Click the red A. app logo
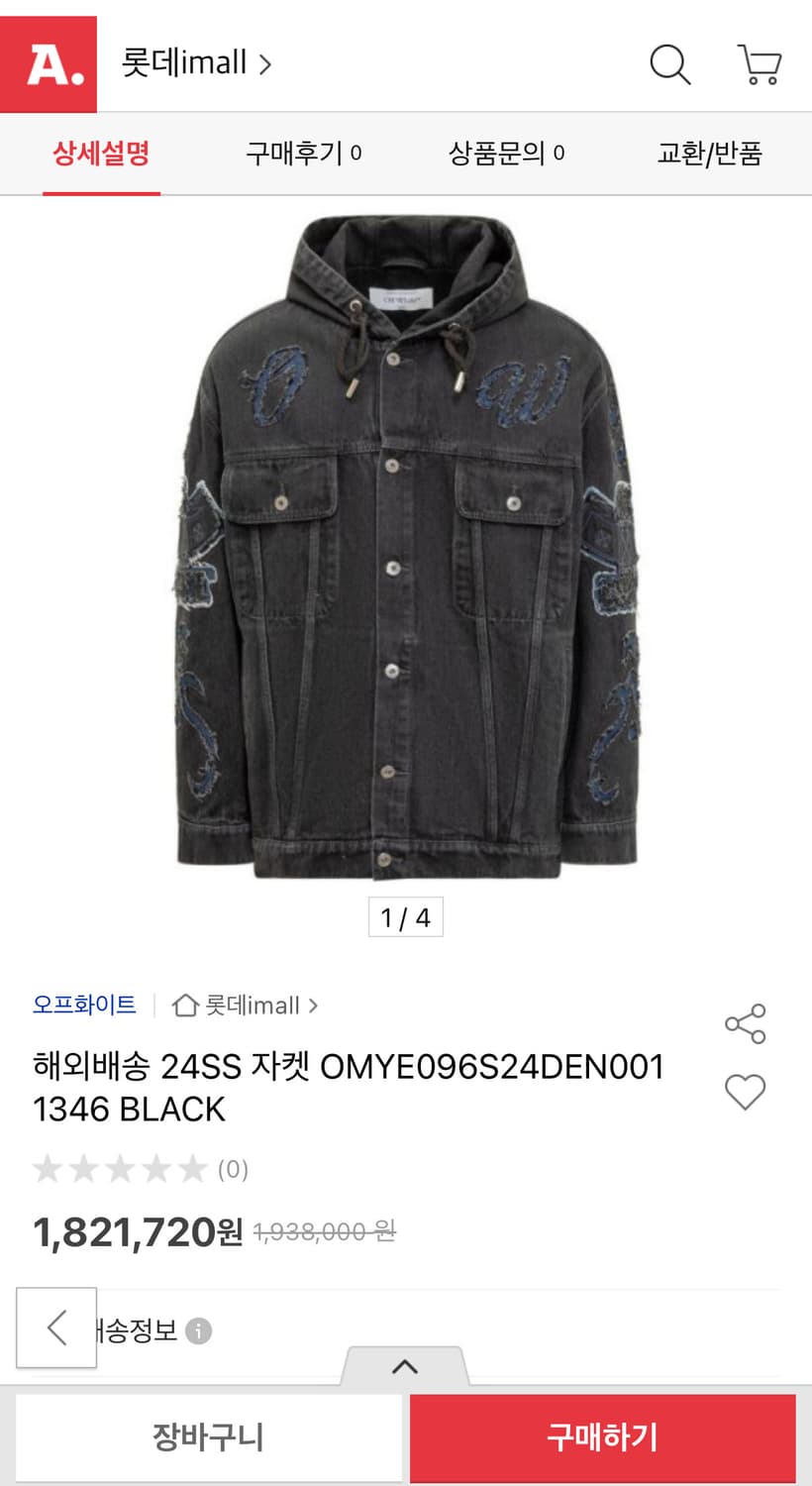Screen dimensions: 812x1486 tap(49, 62)
